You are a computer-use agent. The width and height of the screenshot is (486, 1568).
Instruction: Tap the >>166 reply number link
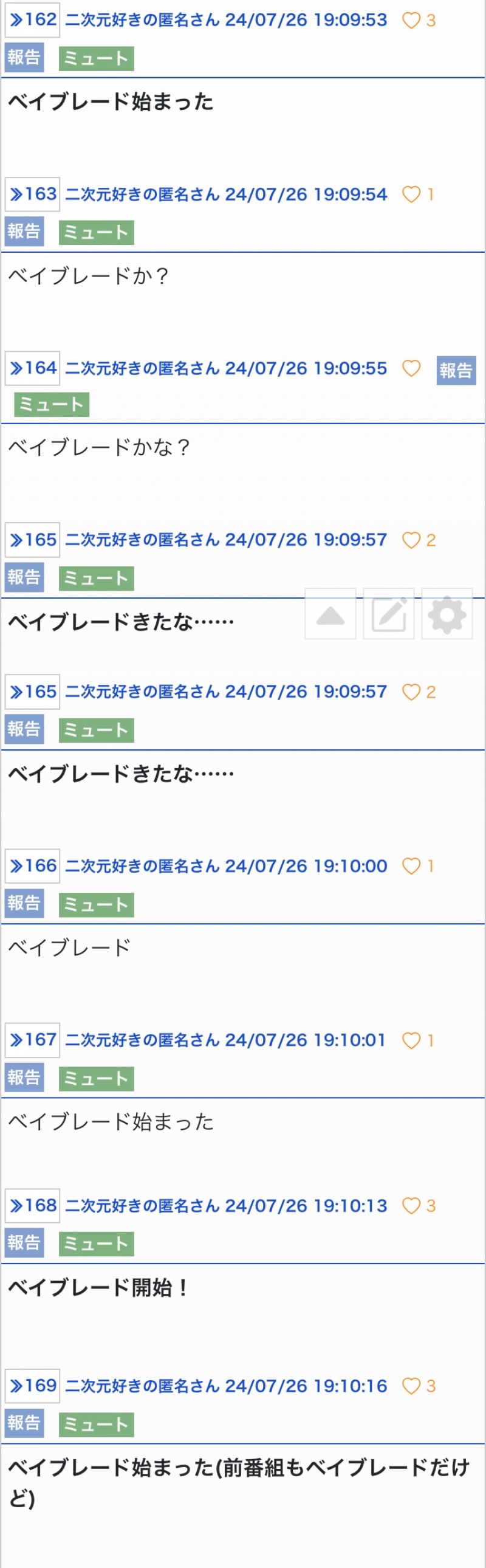click(33, 865)
